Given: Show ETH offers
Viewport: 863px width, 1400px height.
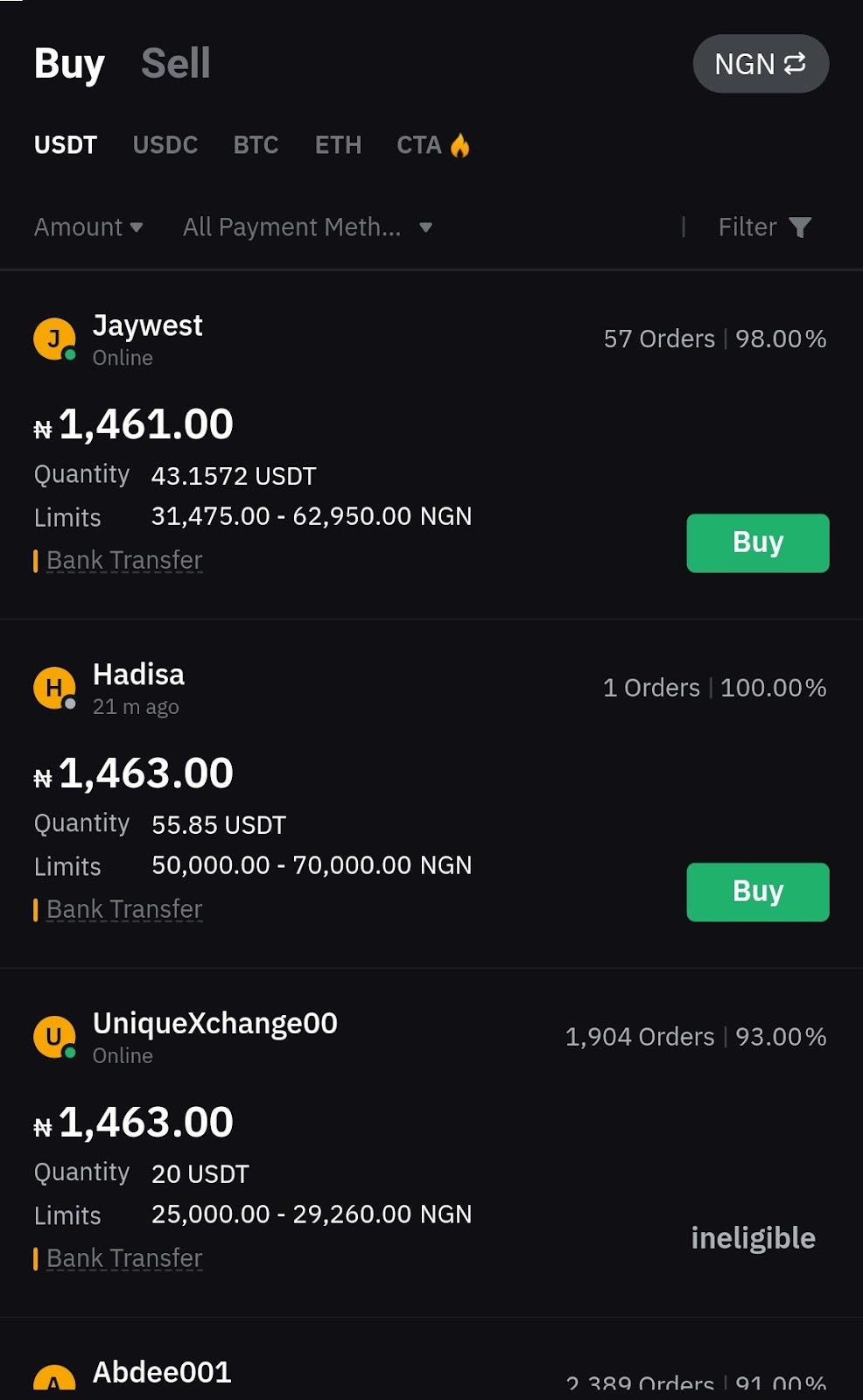Looking at the screenshot, I should (338, 144).
